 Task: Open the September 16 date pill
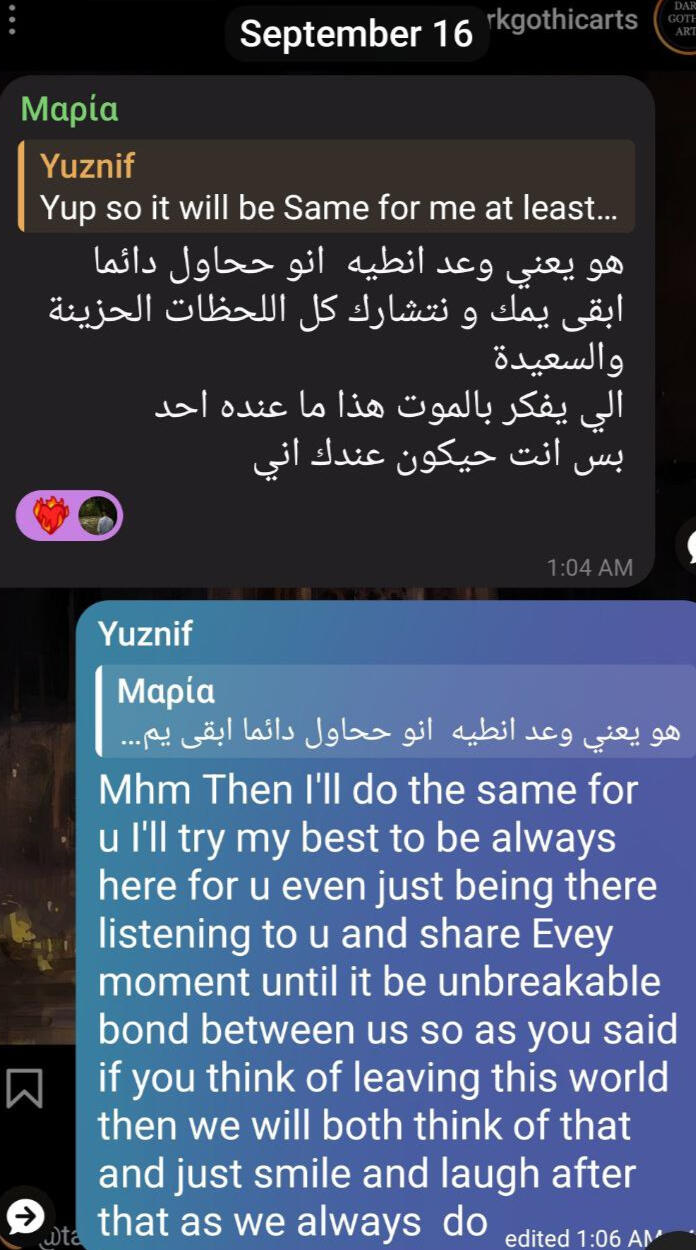coord(356,34)
